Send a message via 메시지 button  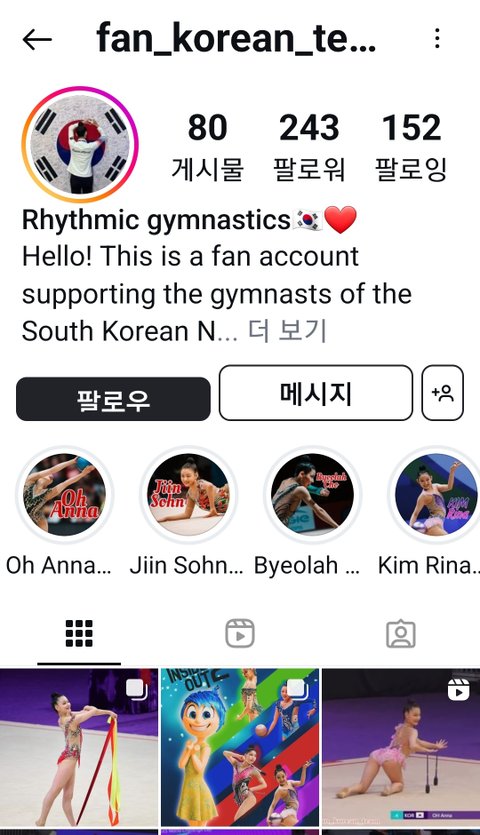click(x=316, y=393)
